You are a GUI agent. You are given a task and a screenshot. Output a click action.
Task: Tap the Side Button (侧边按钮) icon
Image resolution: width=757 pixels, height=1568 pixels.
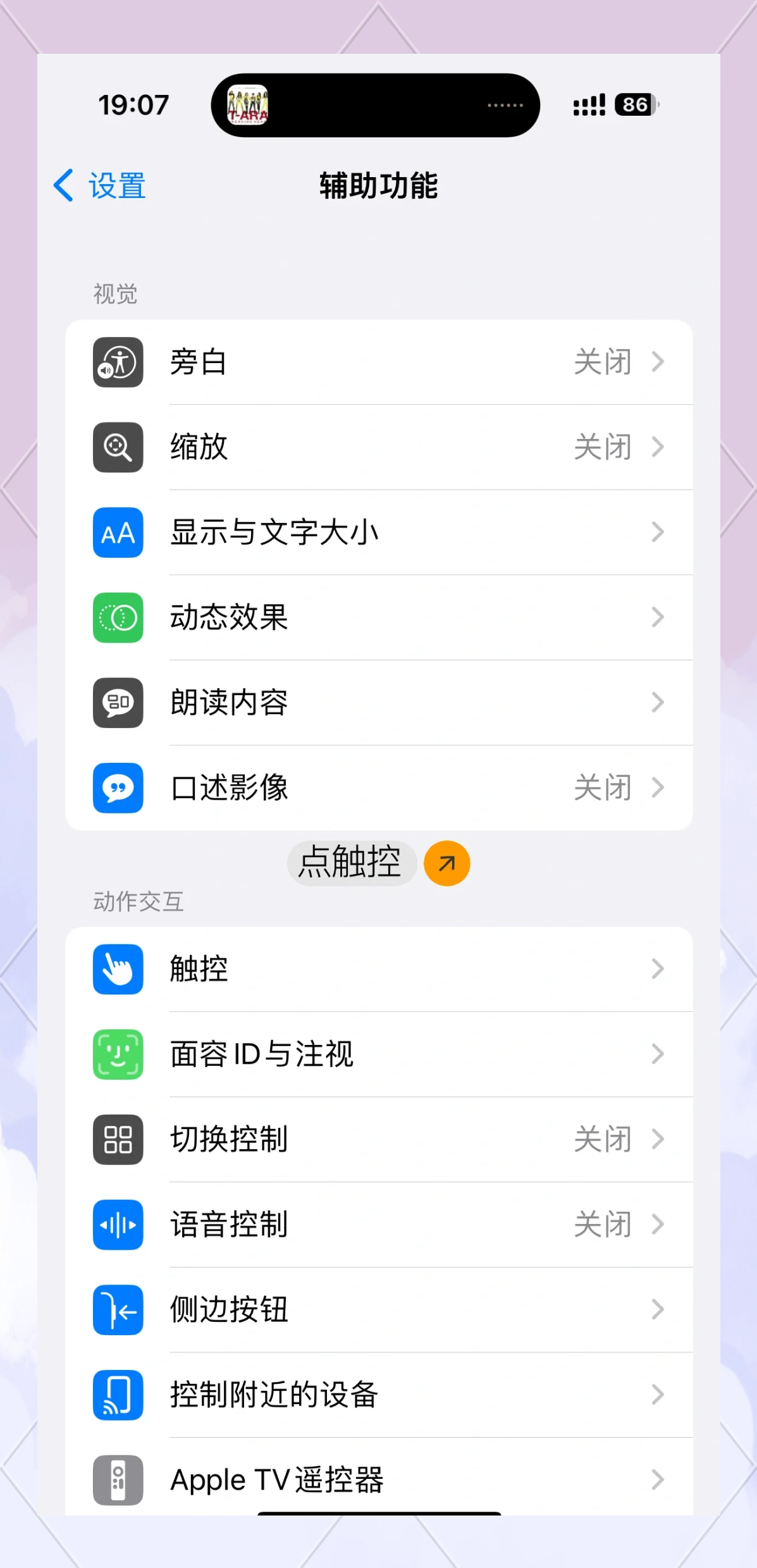(118, 1311)
